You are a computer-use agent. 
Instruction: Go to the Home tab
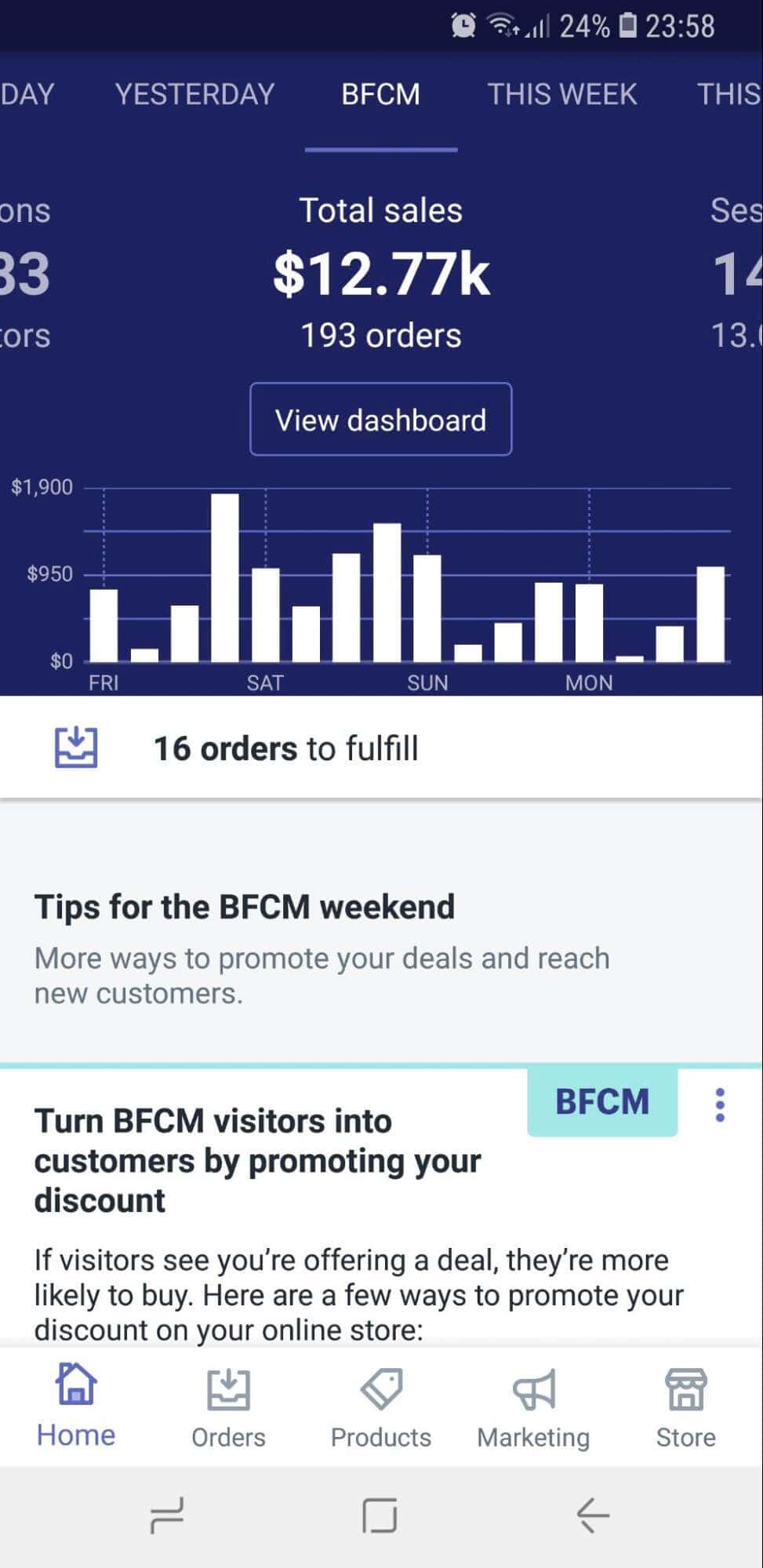76,1406
